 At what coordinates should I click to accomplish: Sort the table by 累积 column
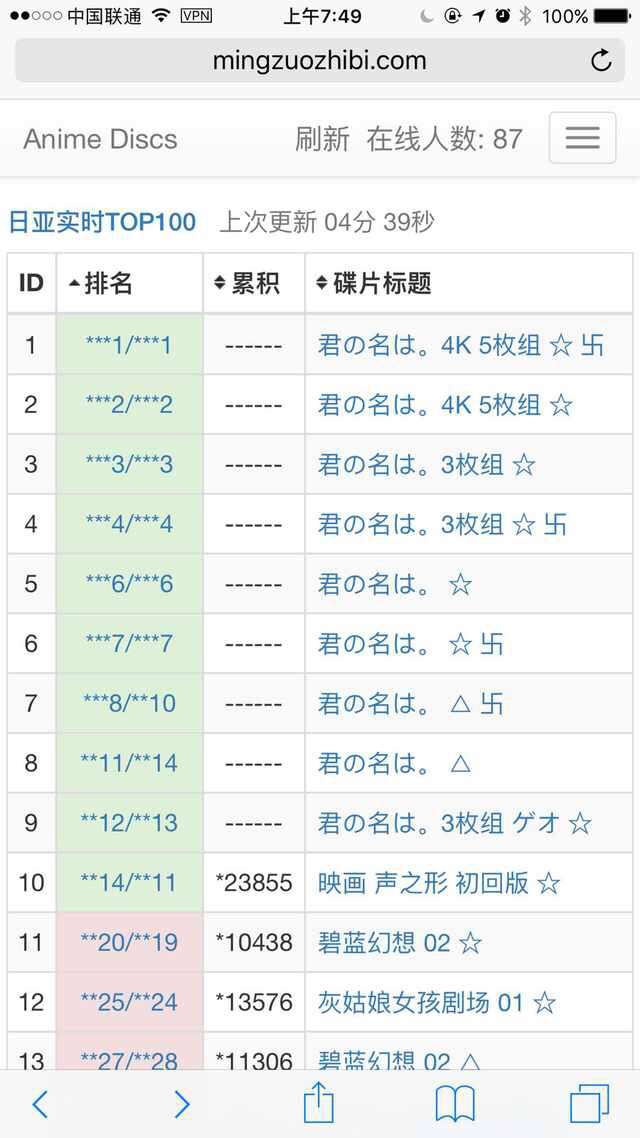pyautogui.click(x=247, y=284)
